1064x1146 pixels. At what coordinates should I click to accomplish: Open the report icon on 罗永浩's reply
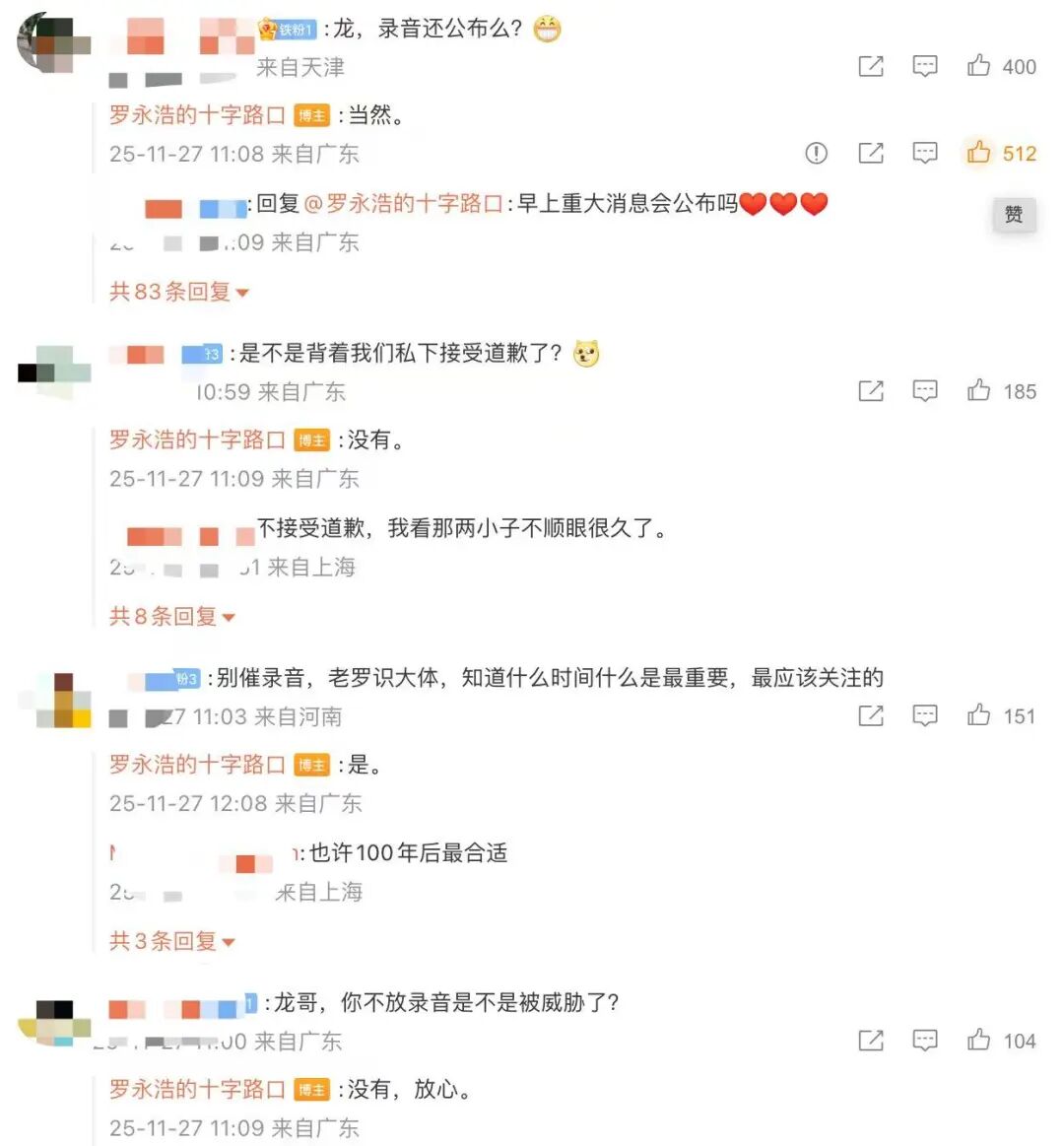pos(816,154)
